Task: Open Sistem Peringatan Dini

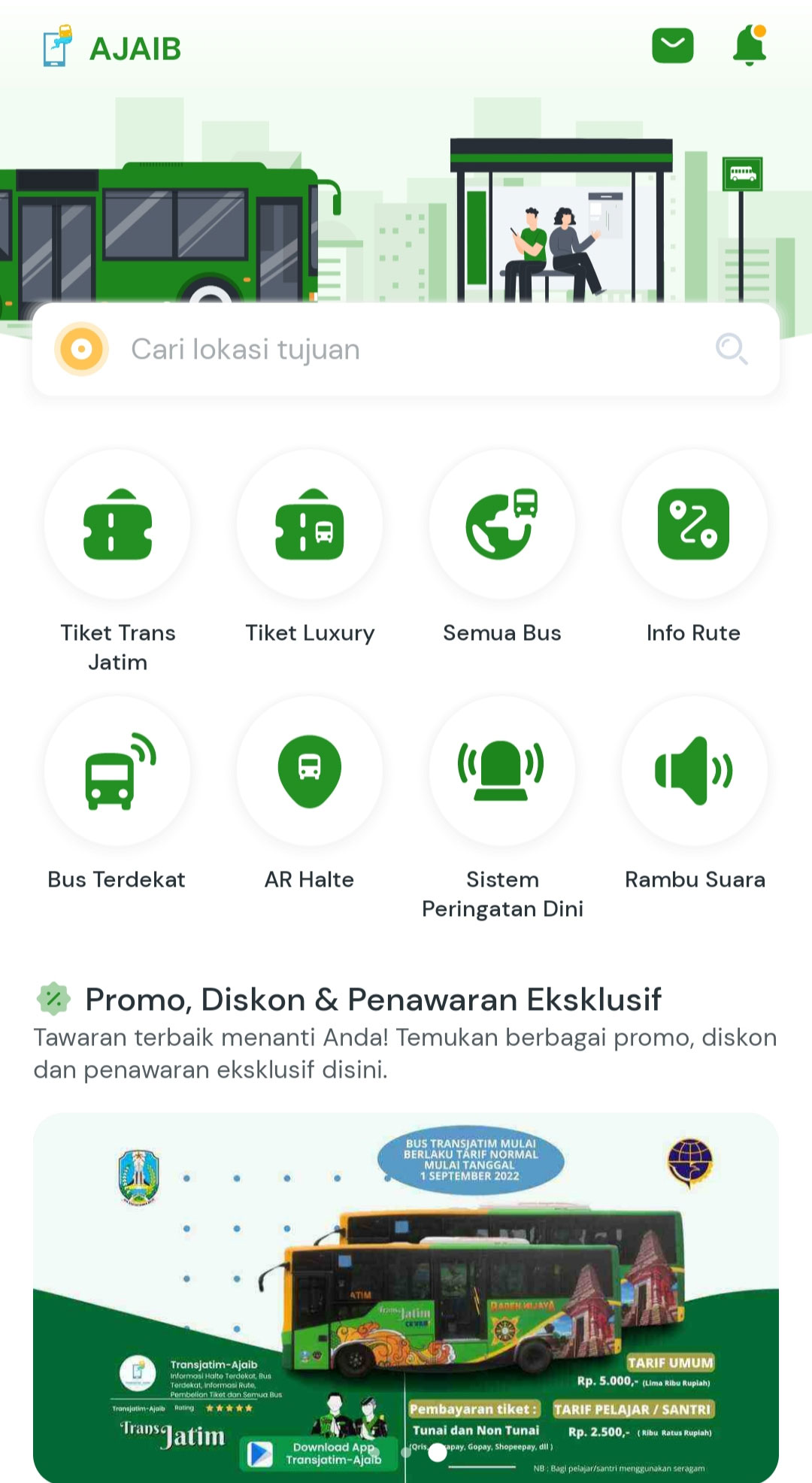Action: pyautogui.click(x=502, y=772)
